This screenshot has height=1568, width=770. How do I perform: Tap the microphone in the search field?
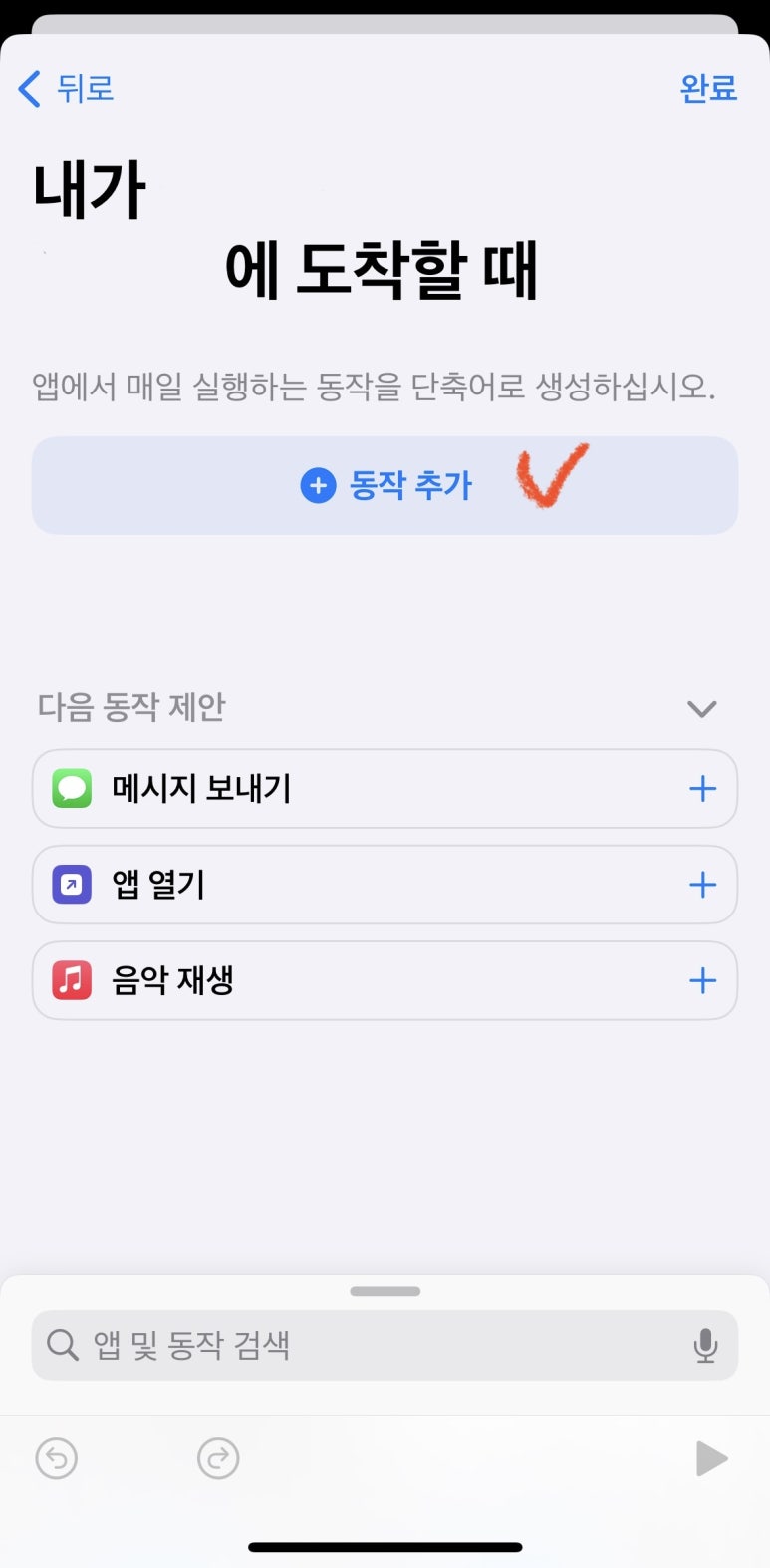705,1345
